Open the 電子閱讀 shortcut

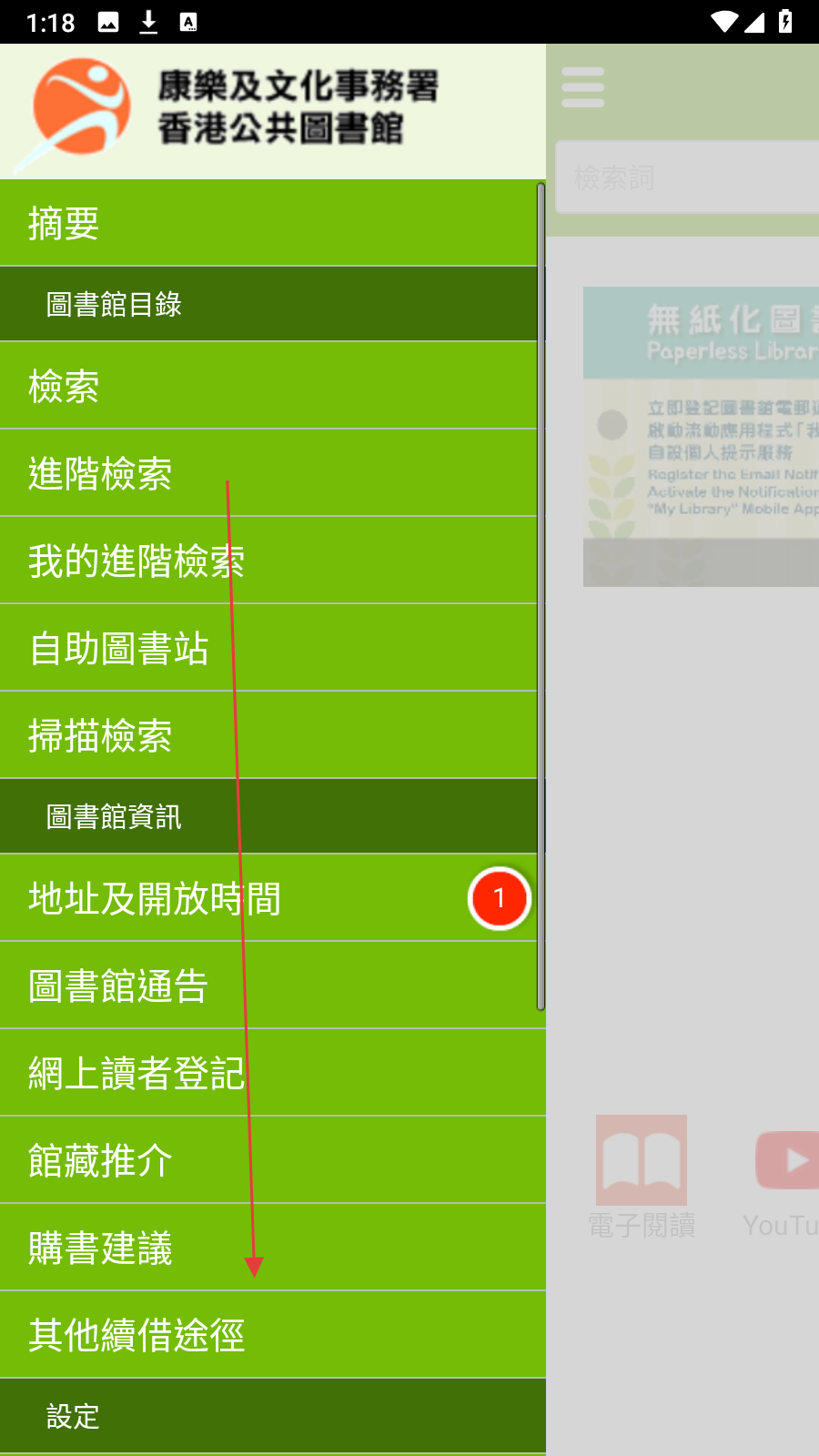point(642,1174)
